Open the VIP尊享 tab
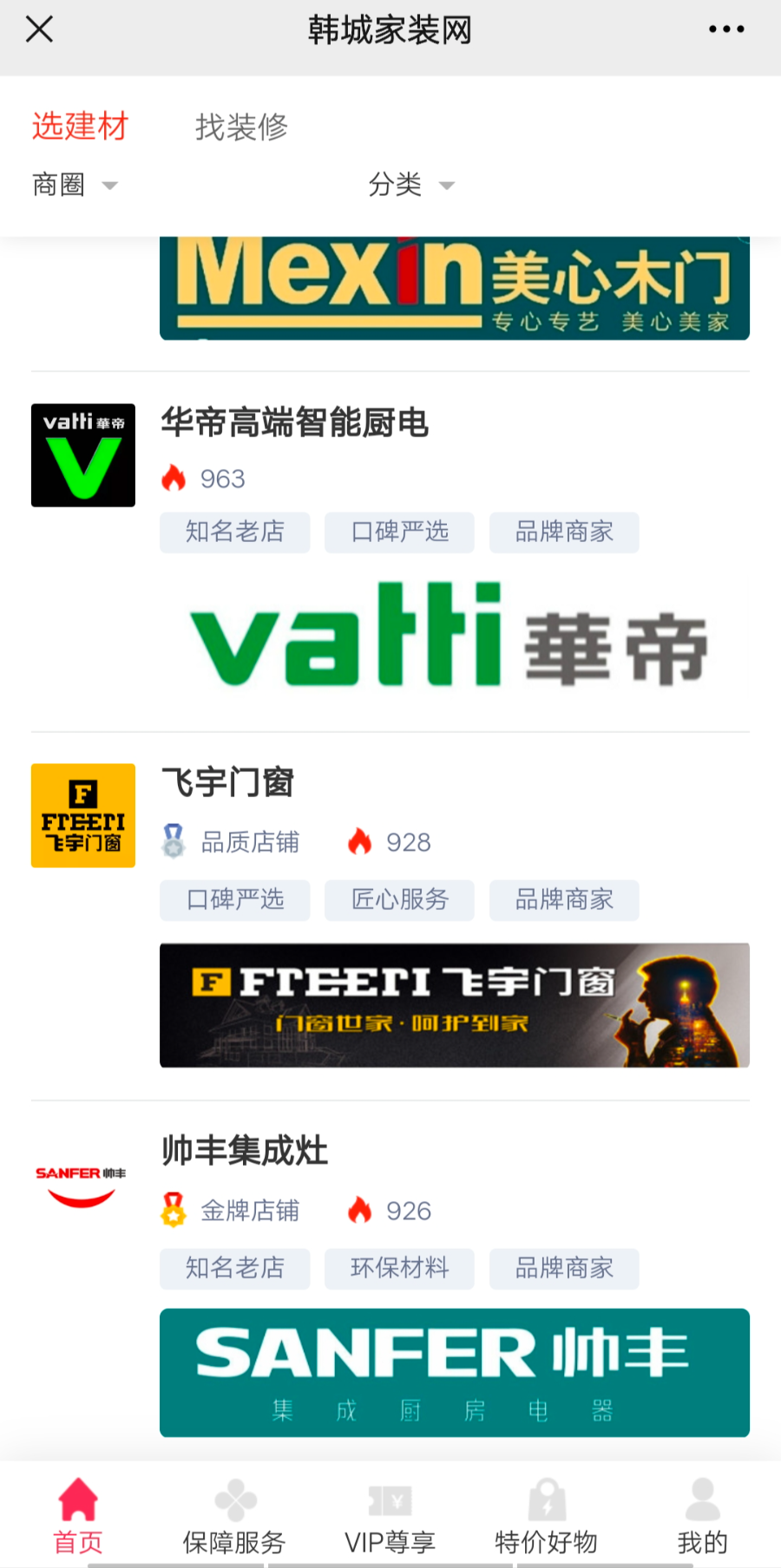Viewport: 781px width, 1568px height. 390,1516
